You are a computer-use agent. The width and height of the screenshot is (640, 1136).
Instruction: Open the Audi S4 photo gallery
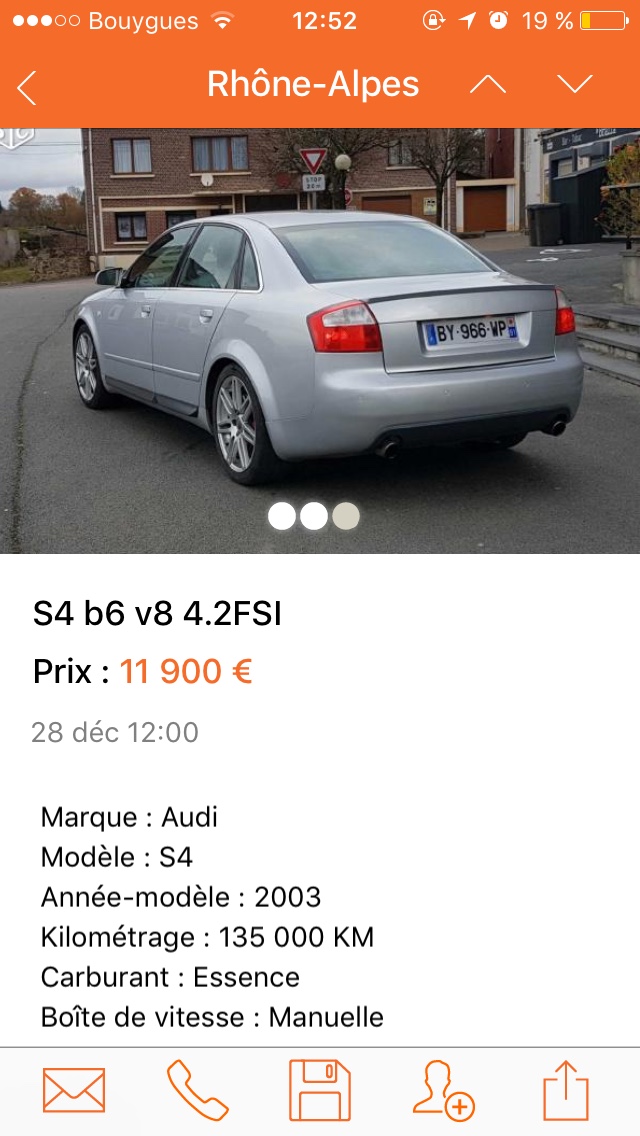pyautogui.click(x=320, y=340)
